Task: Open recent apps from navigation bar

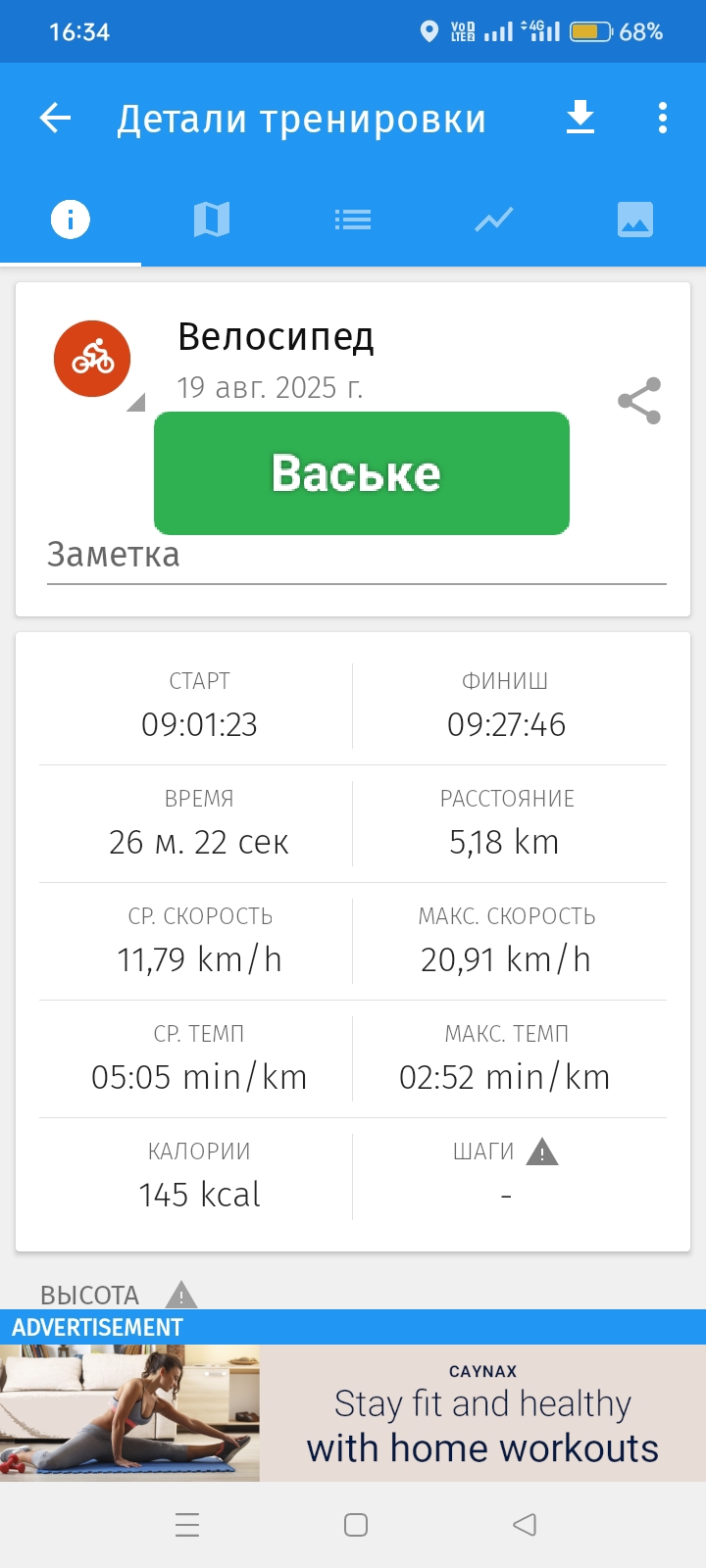Action: point(187,1525)
